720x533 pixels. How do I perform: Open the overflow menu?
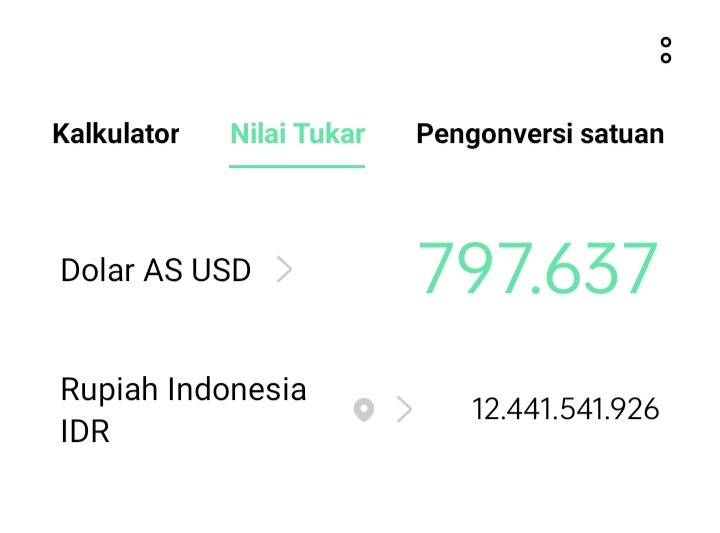tap(665, 50)
